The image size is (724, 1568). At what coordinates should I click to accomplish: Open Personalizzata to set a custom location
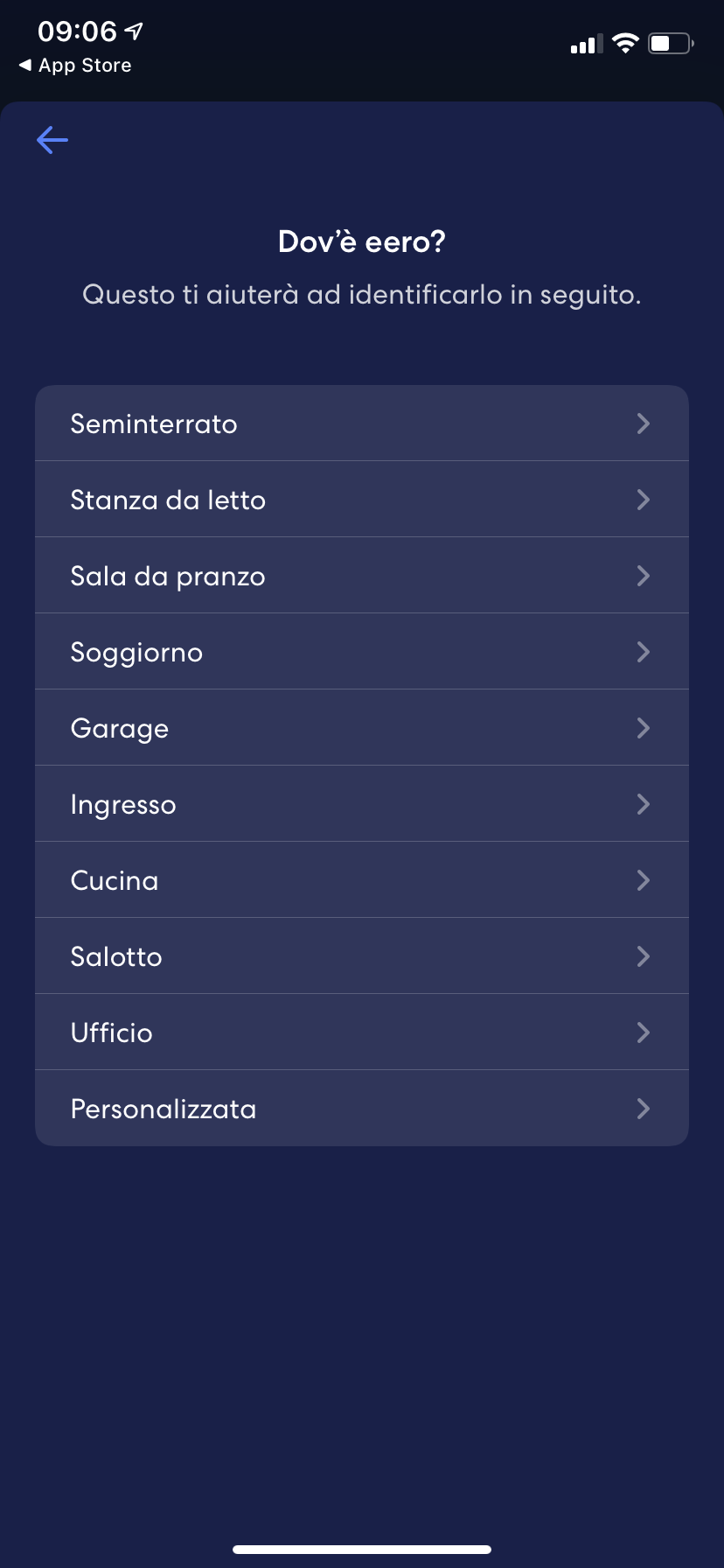[x=362, y=1109]
